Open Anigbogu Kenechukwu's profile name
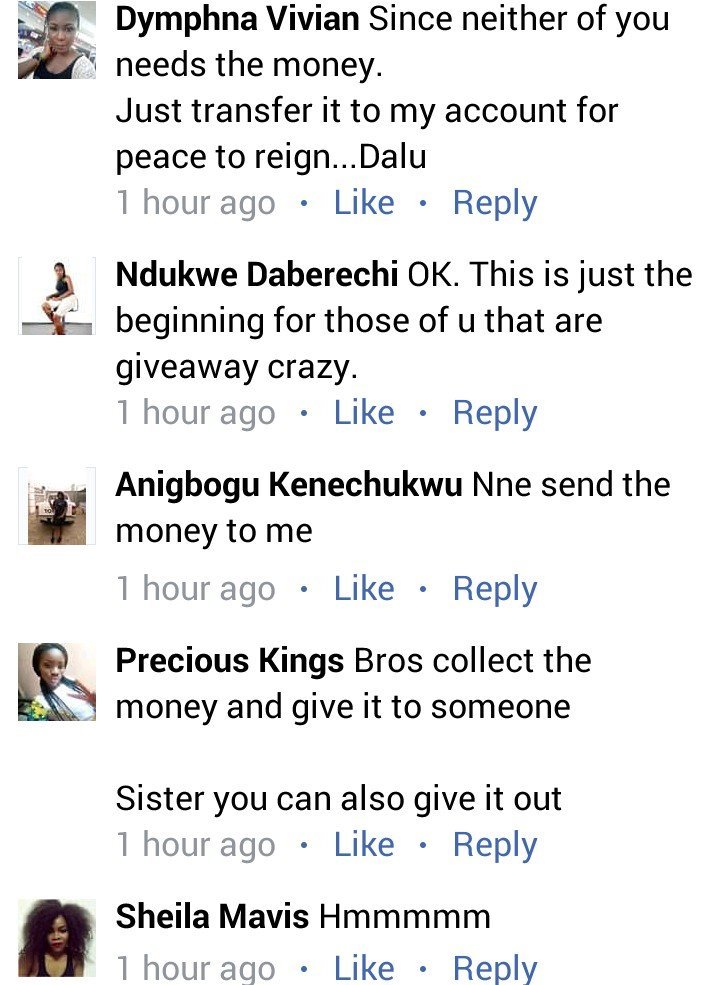The height and width of the screenshot is (985, 720). [289, 485]
